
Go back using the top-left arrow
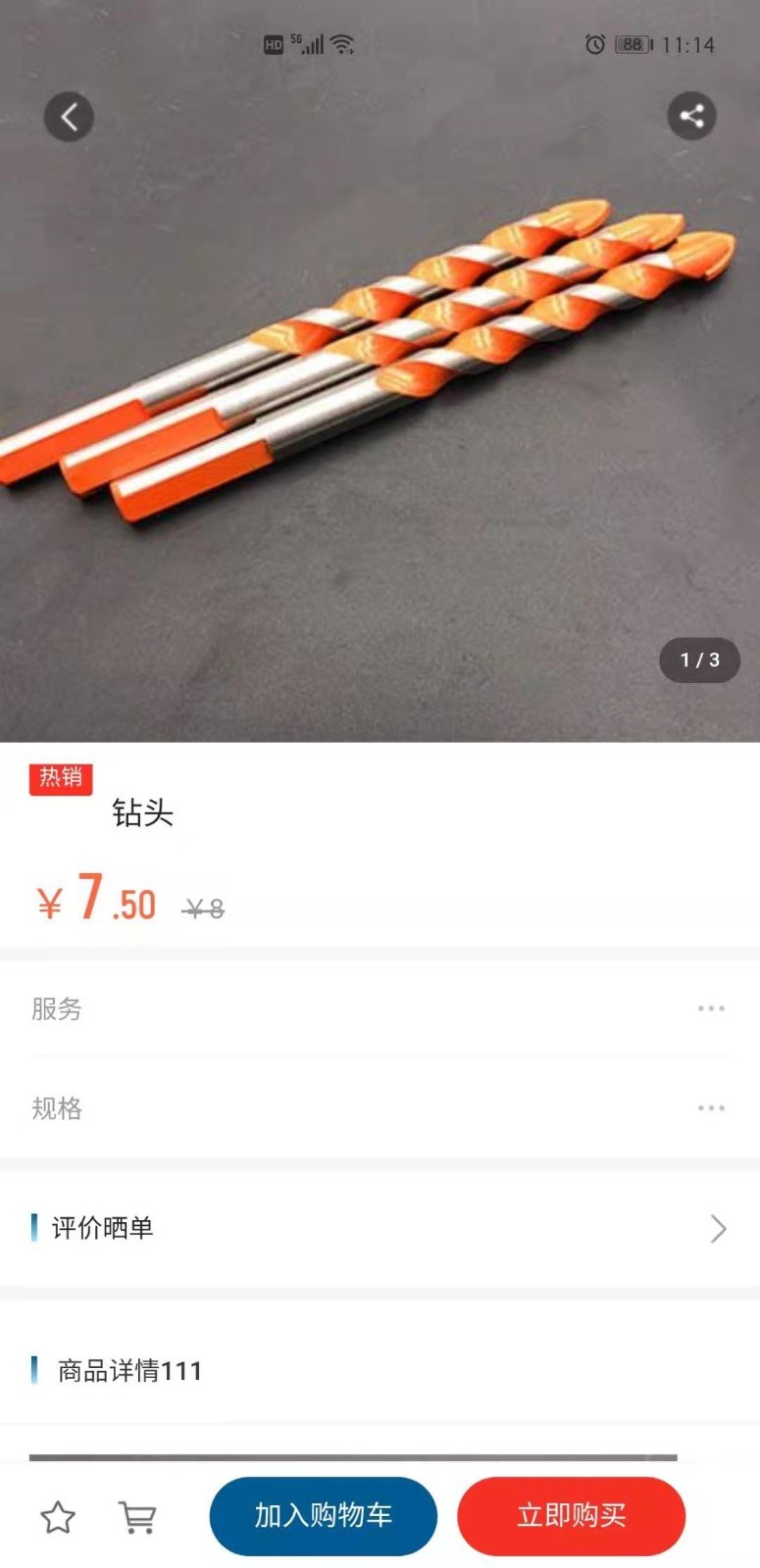pyautogui.click(x=69, y=118)
